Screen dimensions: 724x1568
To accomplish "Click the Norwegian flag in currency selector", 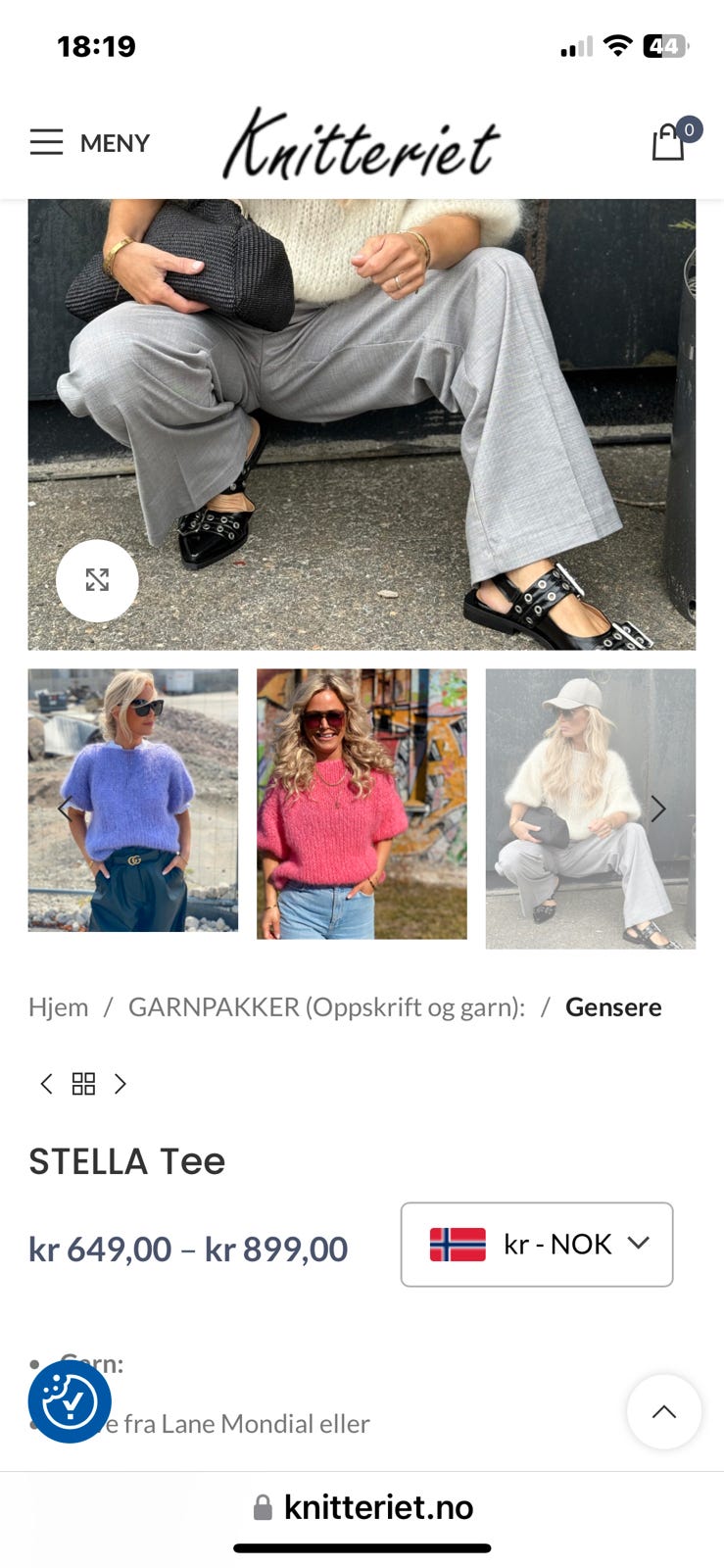I will [x=459, y=1245].
